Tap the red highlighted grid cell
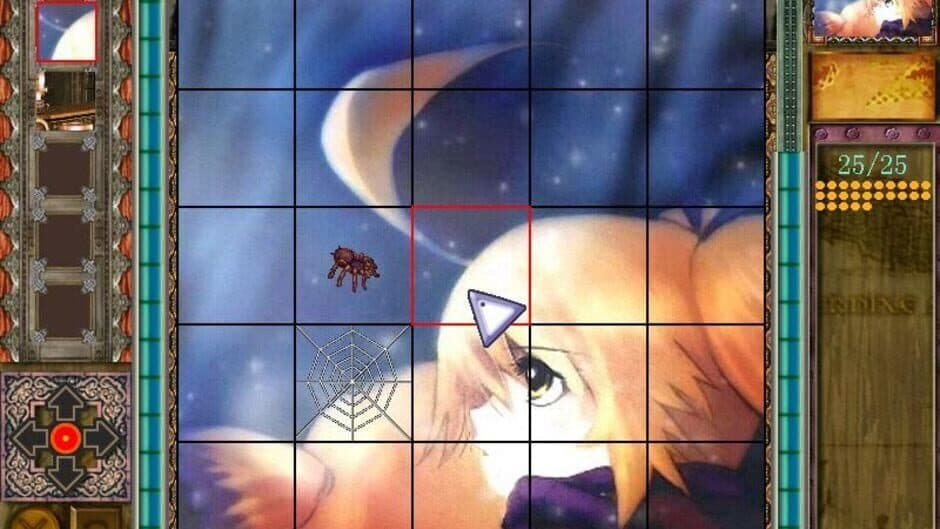940x529 pixels. coord(471,265)
